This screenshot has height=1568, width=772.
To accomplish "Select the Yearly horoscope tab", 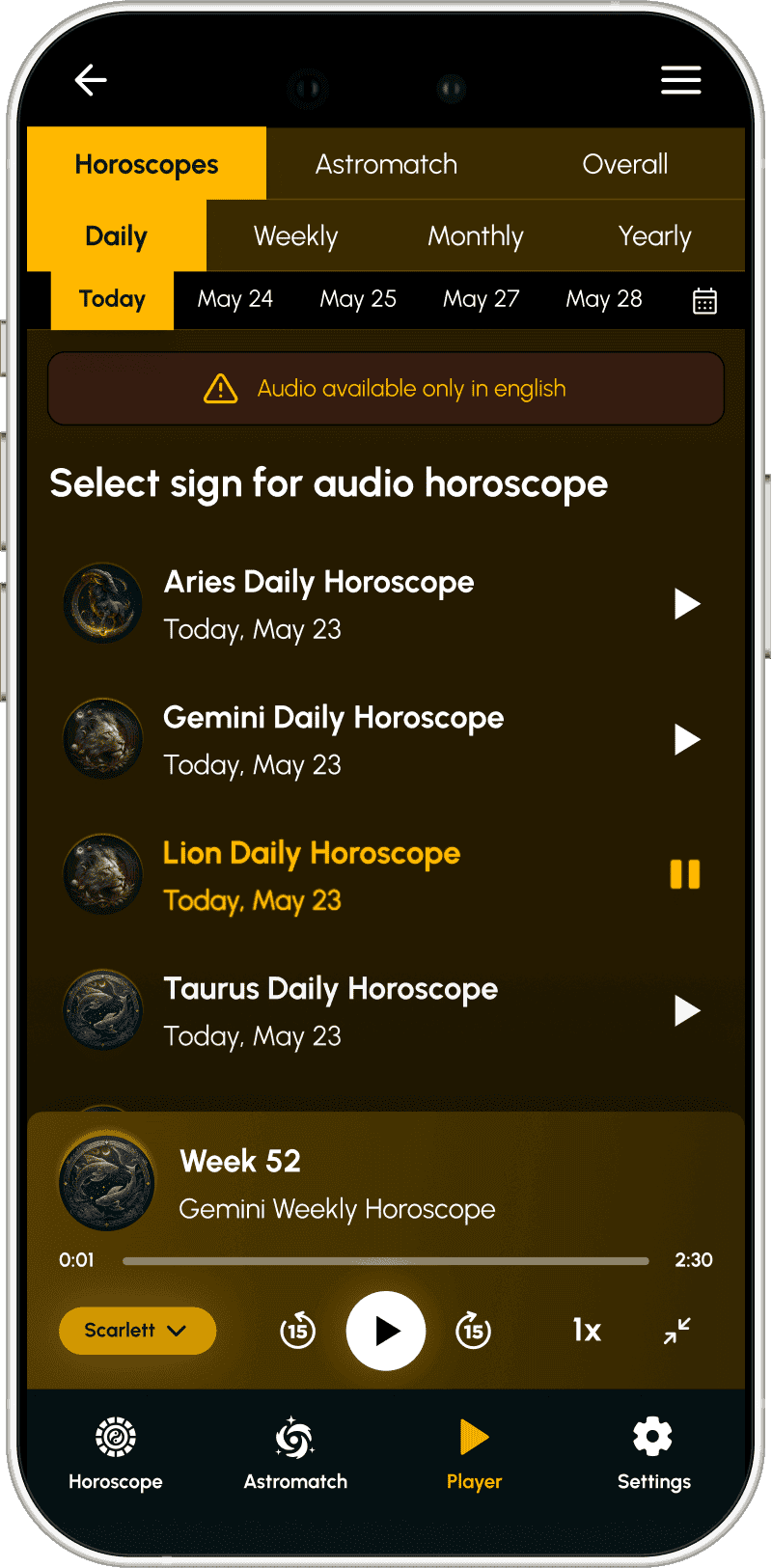I will click(x=654, y=236).
